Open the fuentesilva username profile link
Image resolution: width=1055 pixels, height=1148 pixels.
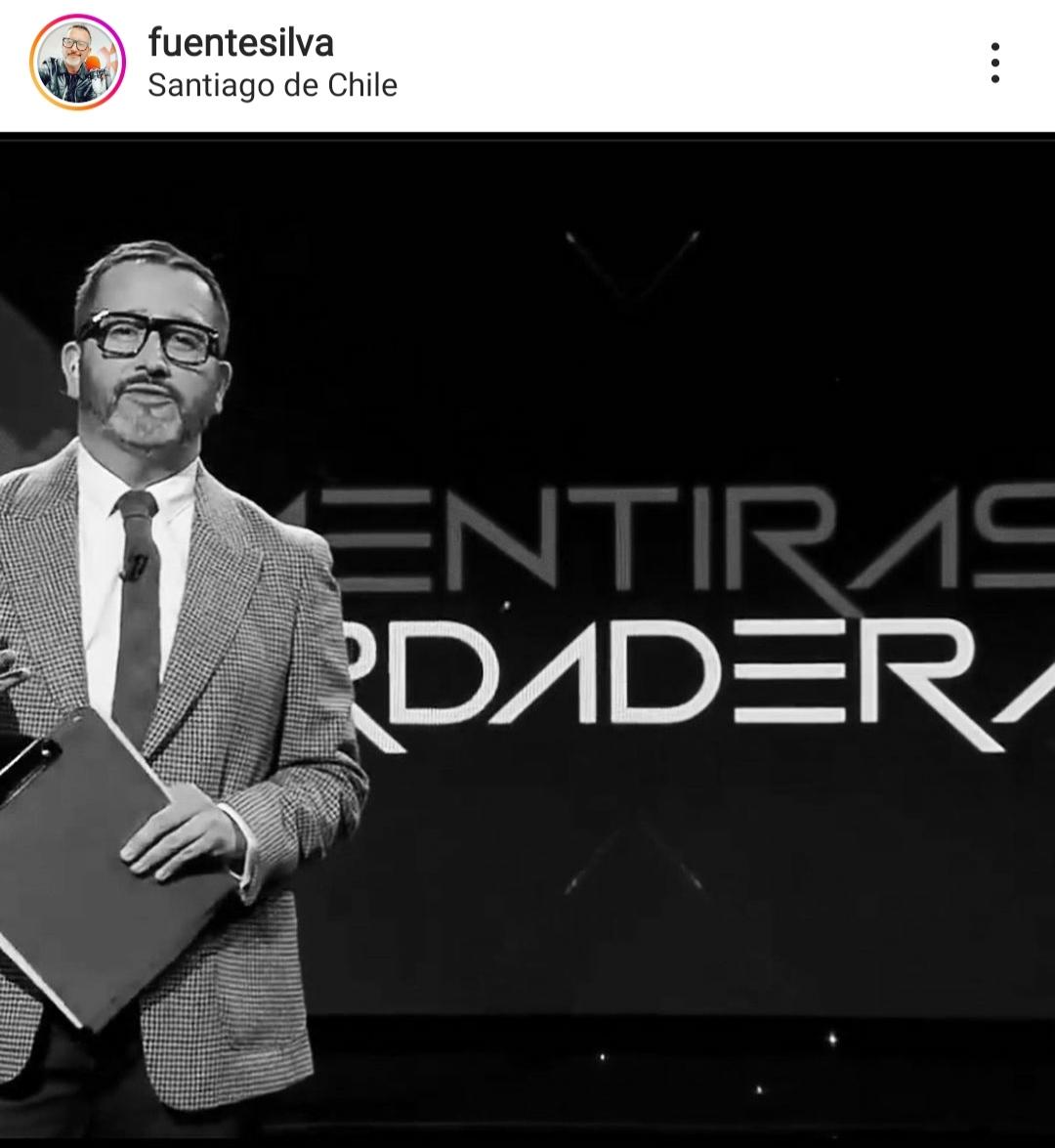click(x=240, y=42)
